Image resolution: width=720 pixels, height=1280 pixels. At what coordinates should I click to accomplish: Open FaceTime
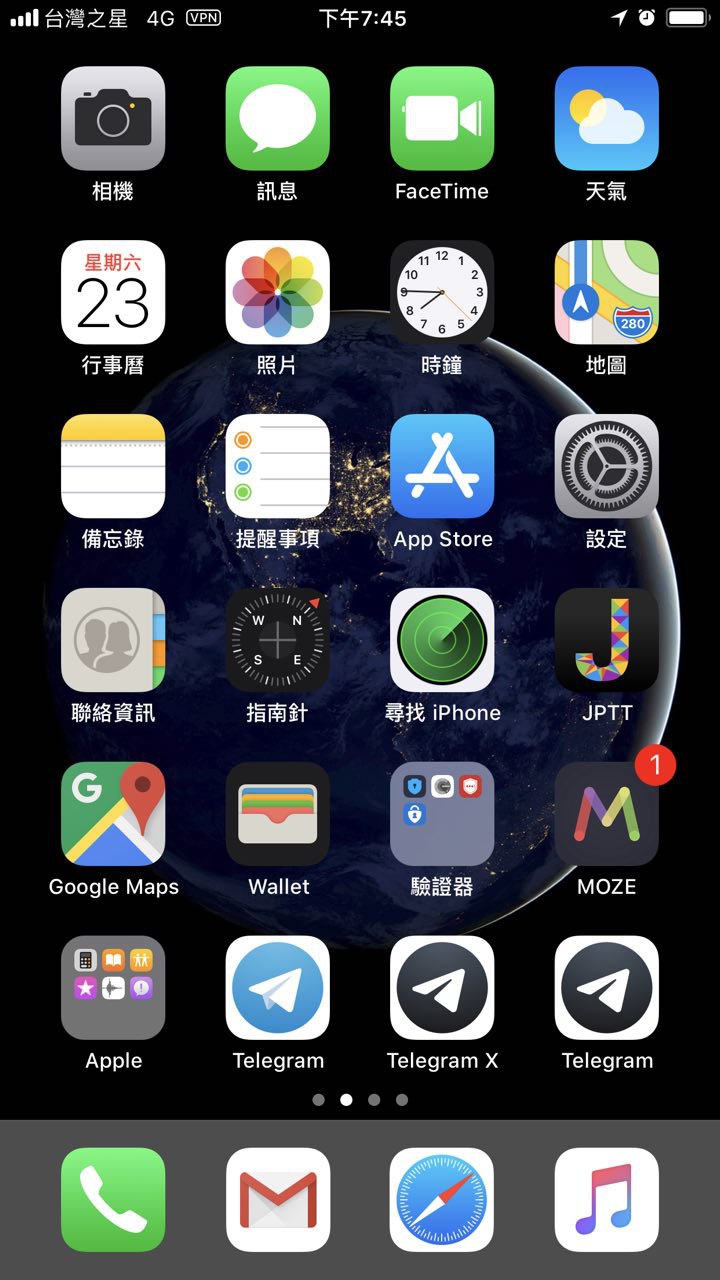442,119
